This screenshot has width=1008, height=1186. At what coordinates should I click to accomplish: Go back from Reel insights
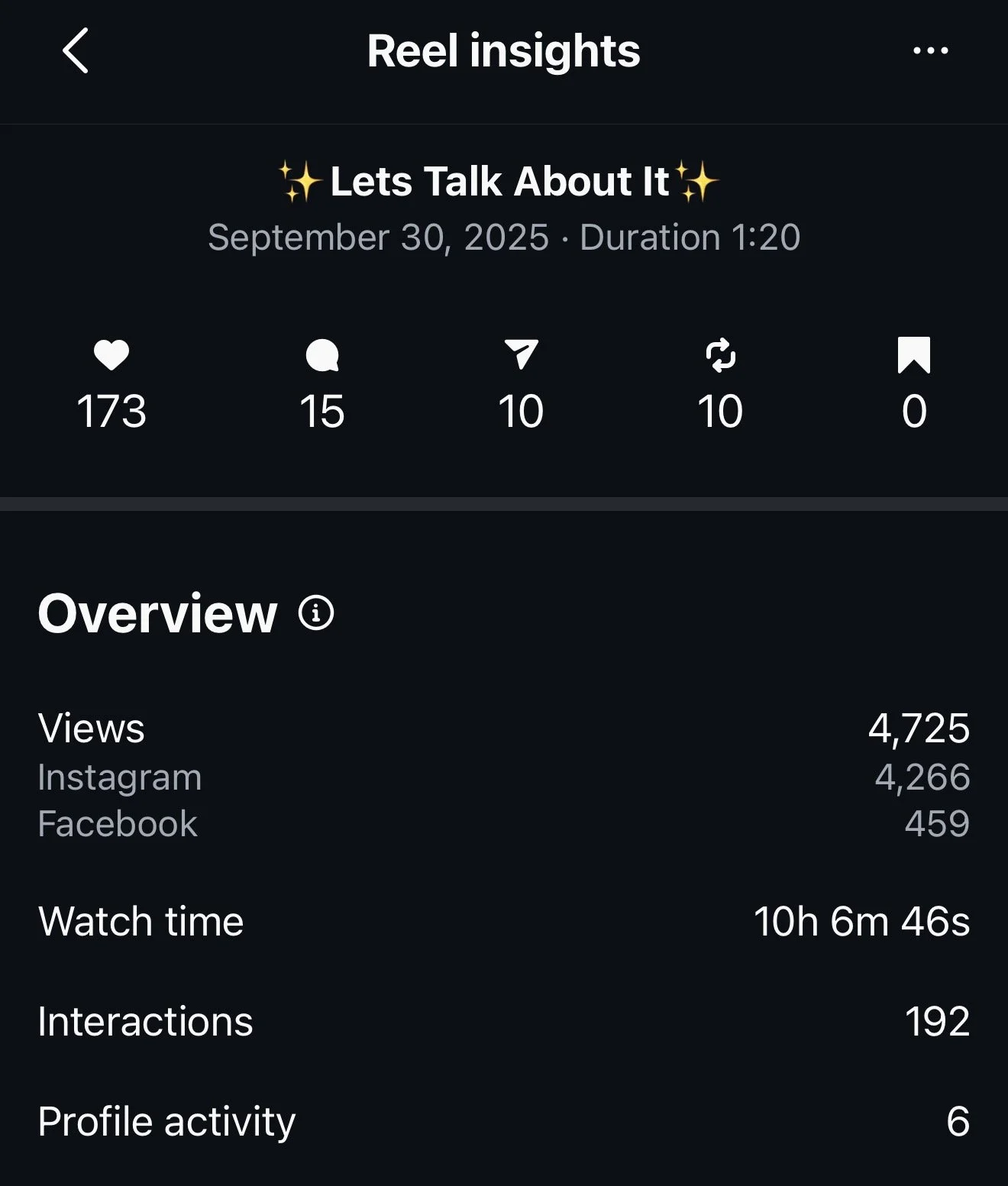tap(76, 51)
